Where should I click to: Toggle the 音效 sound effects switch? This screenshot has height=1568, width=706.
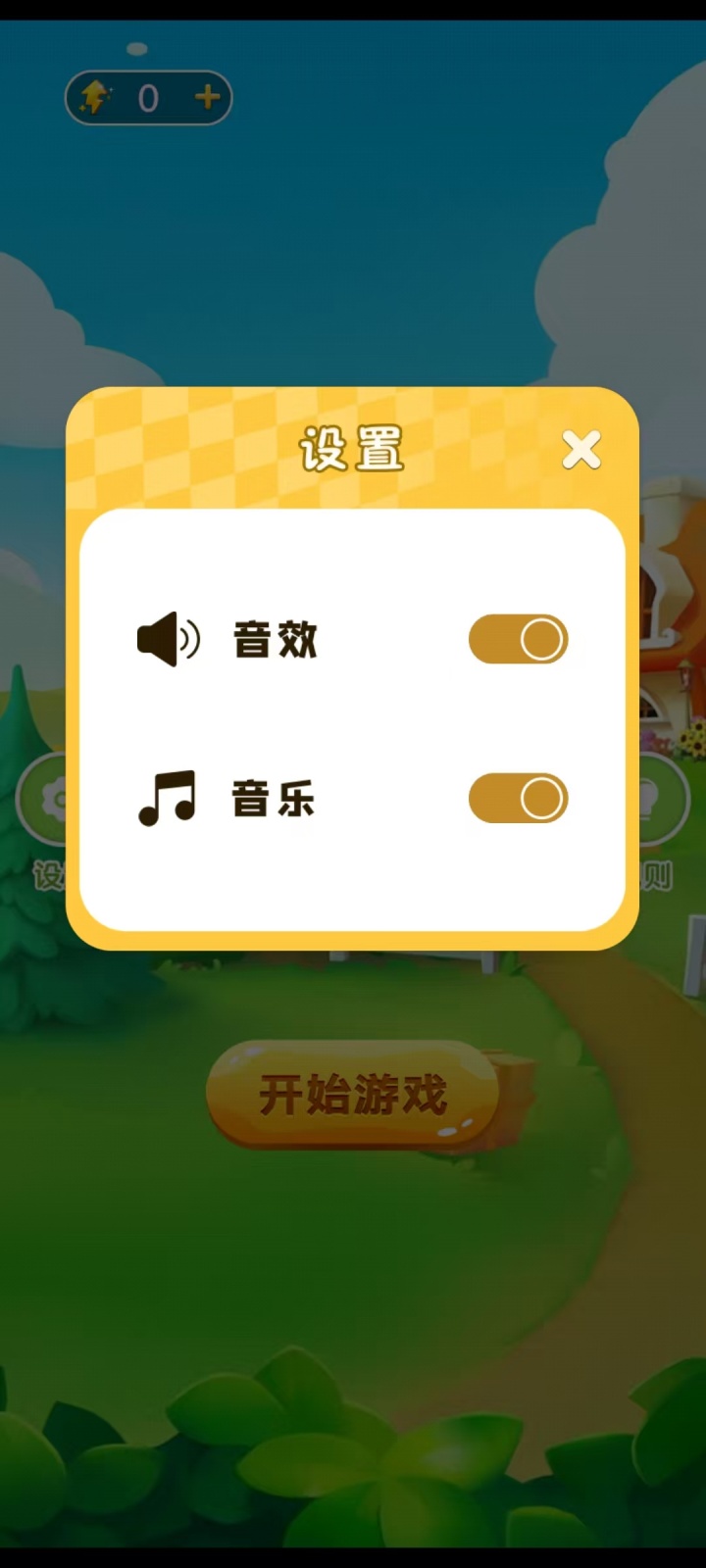[x=518, y=640]
